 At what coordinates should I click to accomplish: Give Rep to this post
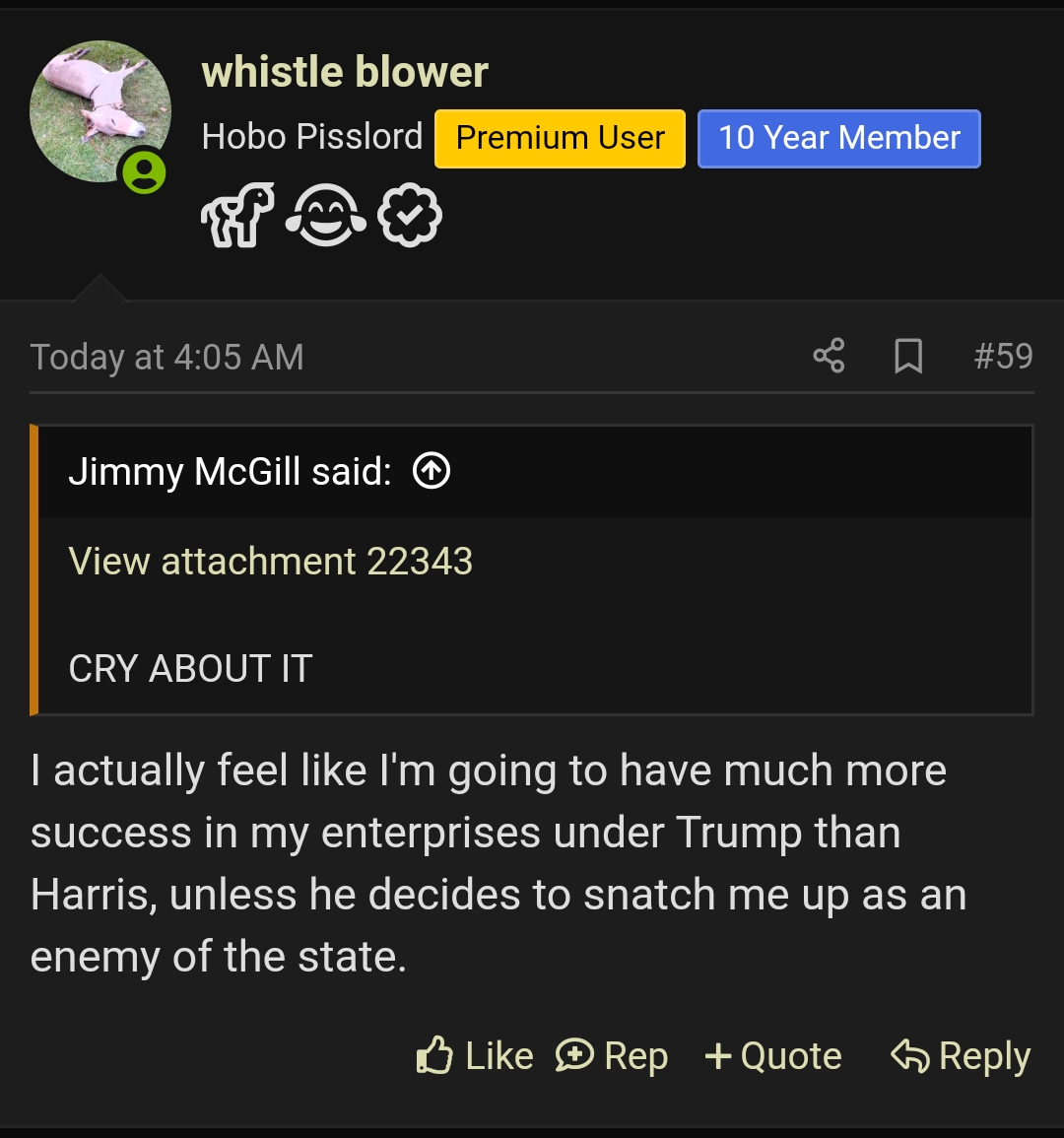point(612,1055)
